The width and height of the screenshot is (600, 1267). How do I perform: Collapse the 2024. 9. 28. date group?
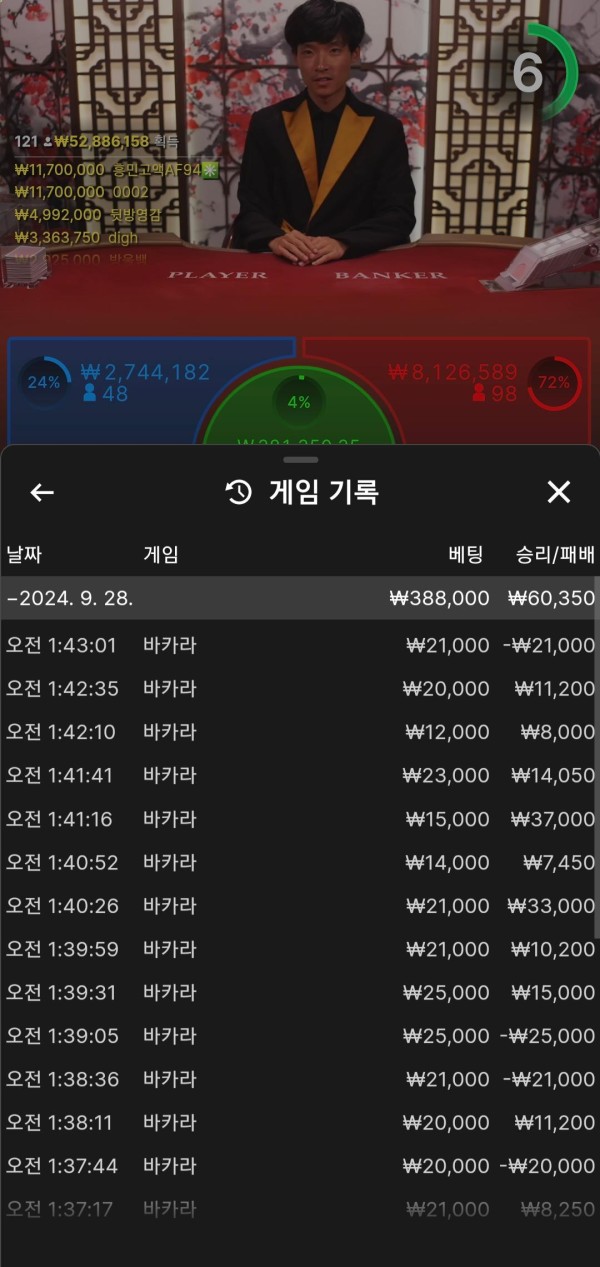click(70, 598)
